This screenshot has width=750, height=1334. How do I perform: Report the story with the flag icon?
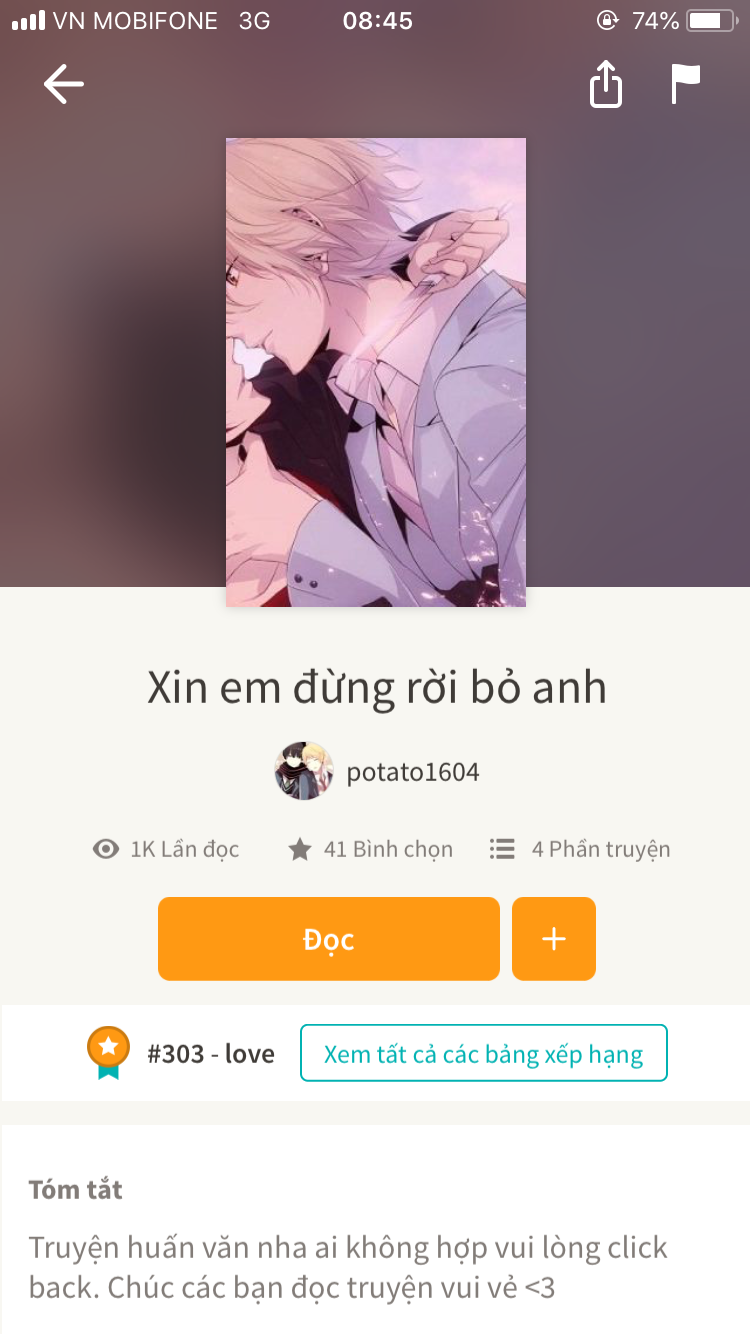[685, 84]
